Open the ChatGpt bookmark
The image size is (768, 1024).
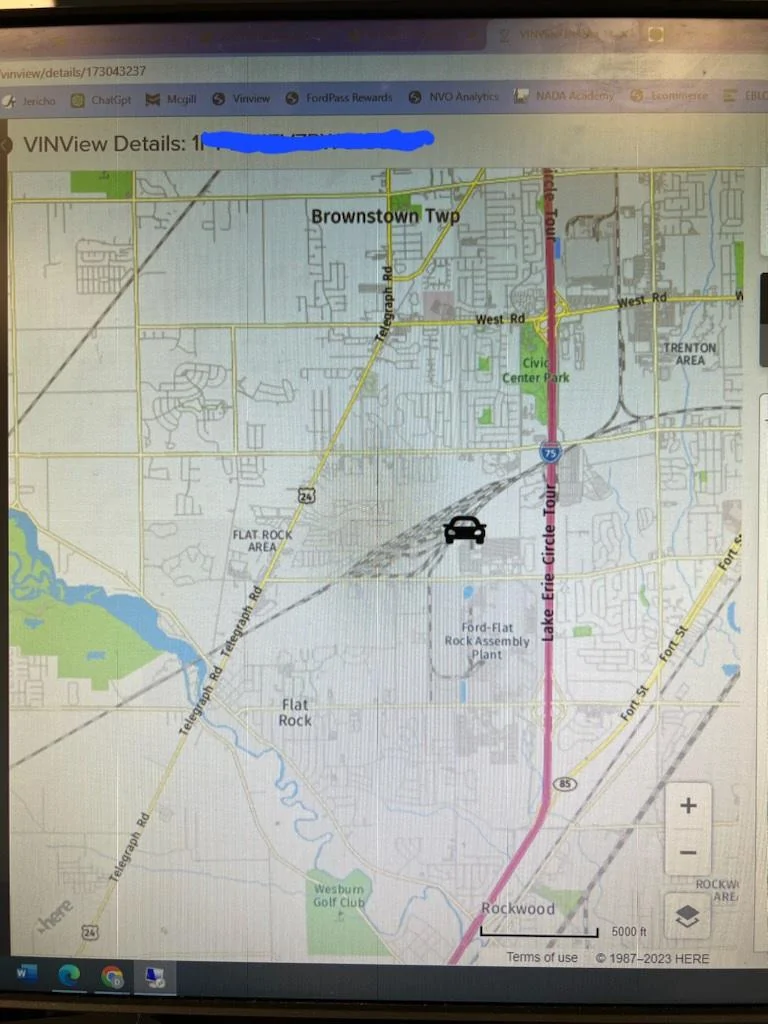click(x=102, y=99)
